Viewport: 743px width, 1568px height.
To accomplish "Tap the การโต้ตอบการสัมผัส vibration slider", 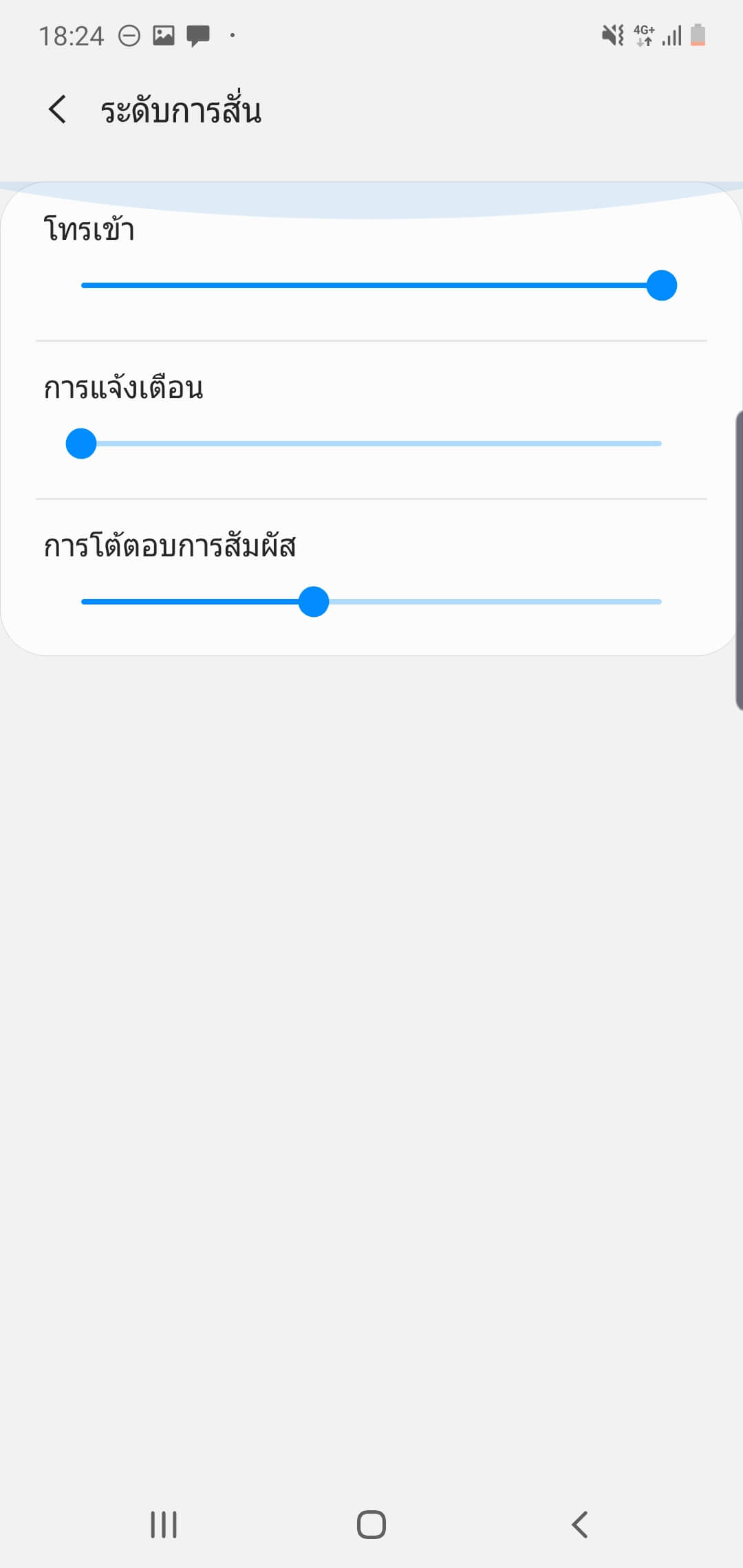I will 371,602.
